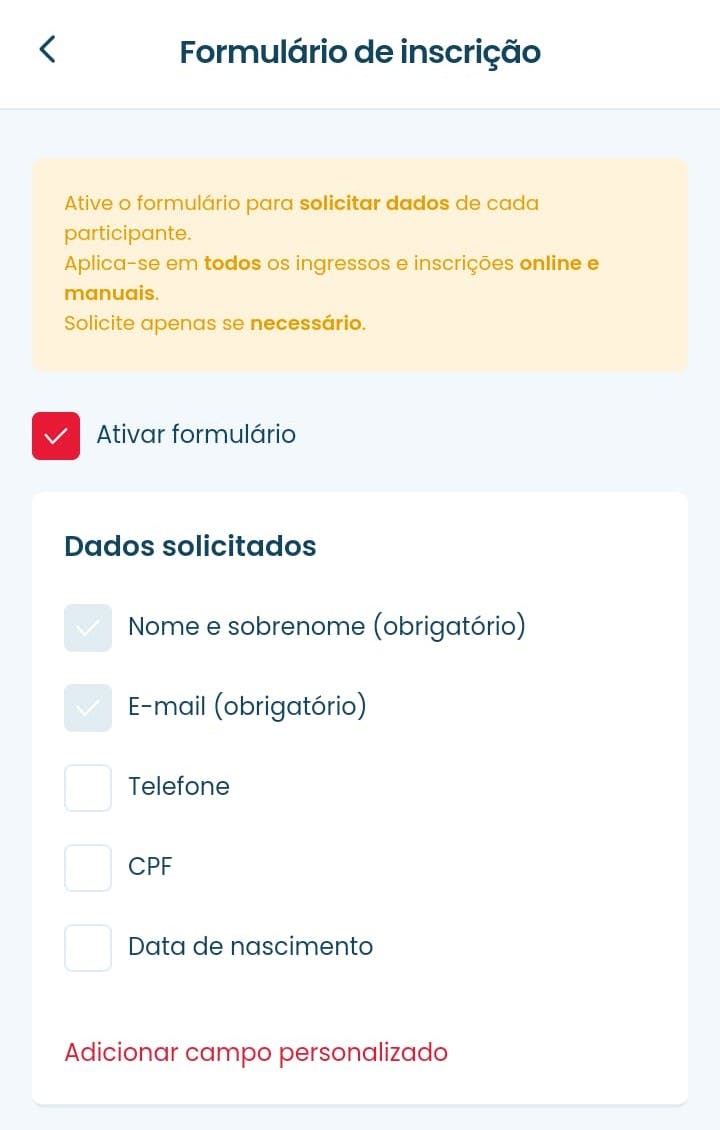Go back using the top-left arrow
Screen dimensions: 720x1130
[x=47, y=50]
